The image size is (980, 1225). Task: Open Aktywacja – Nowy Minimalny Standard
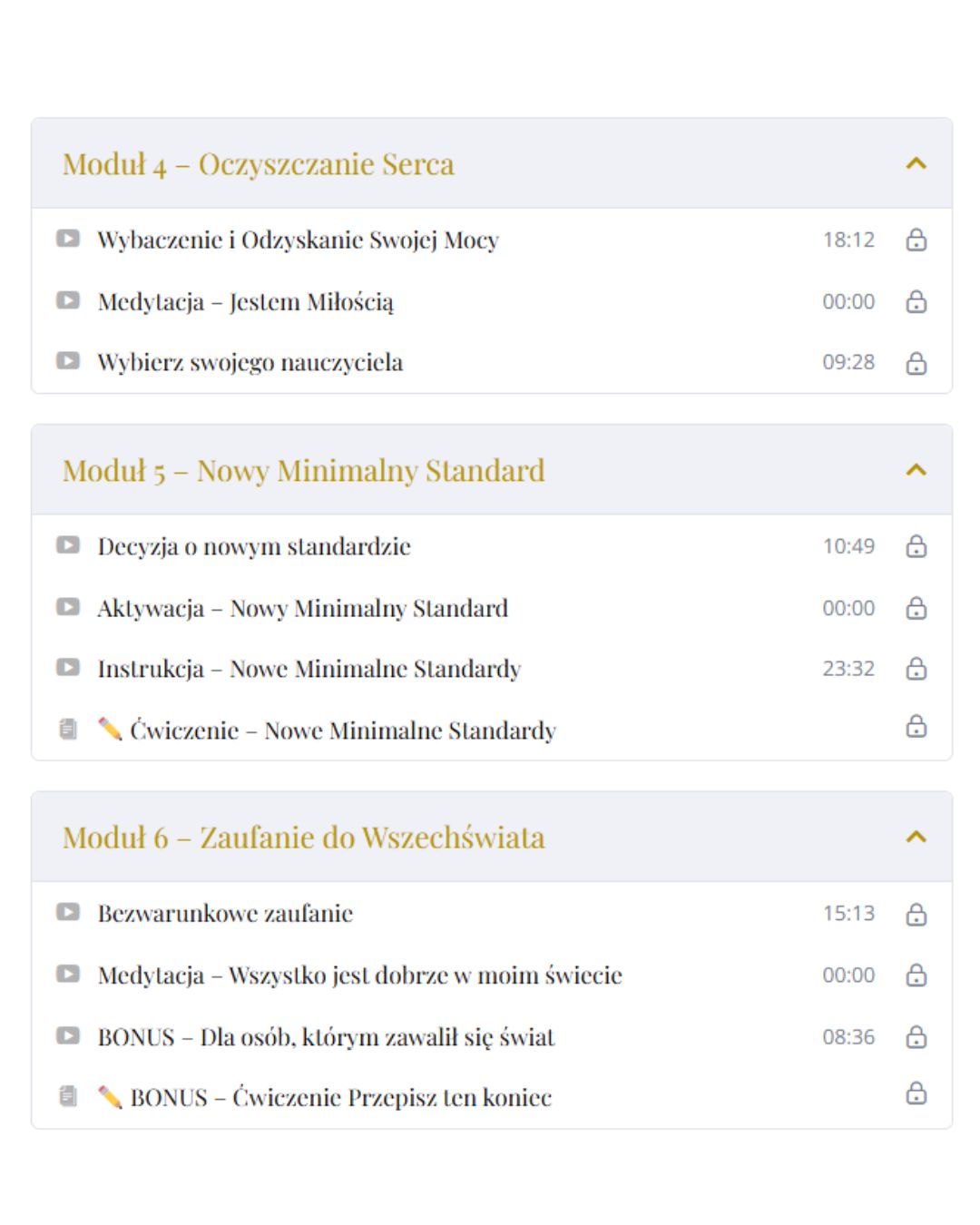302,608
